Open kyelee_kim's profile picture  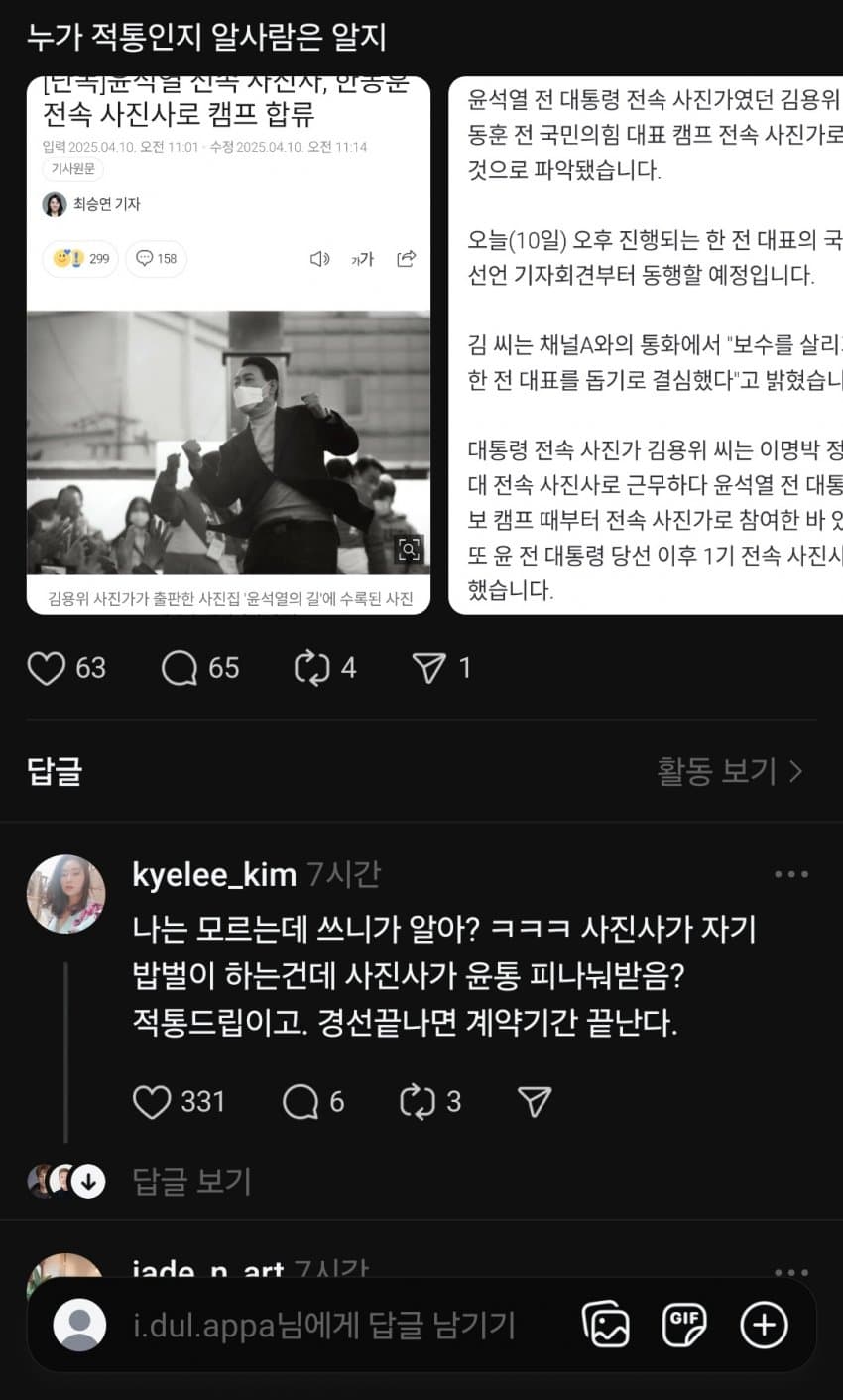point(65,894)
